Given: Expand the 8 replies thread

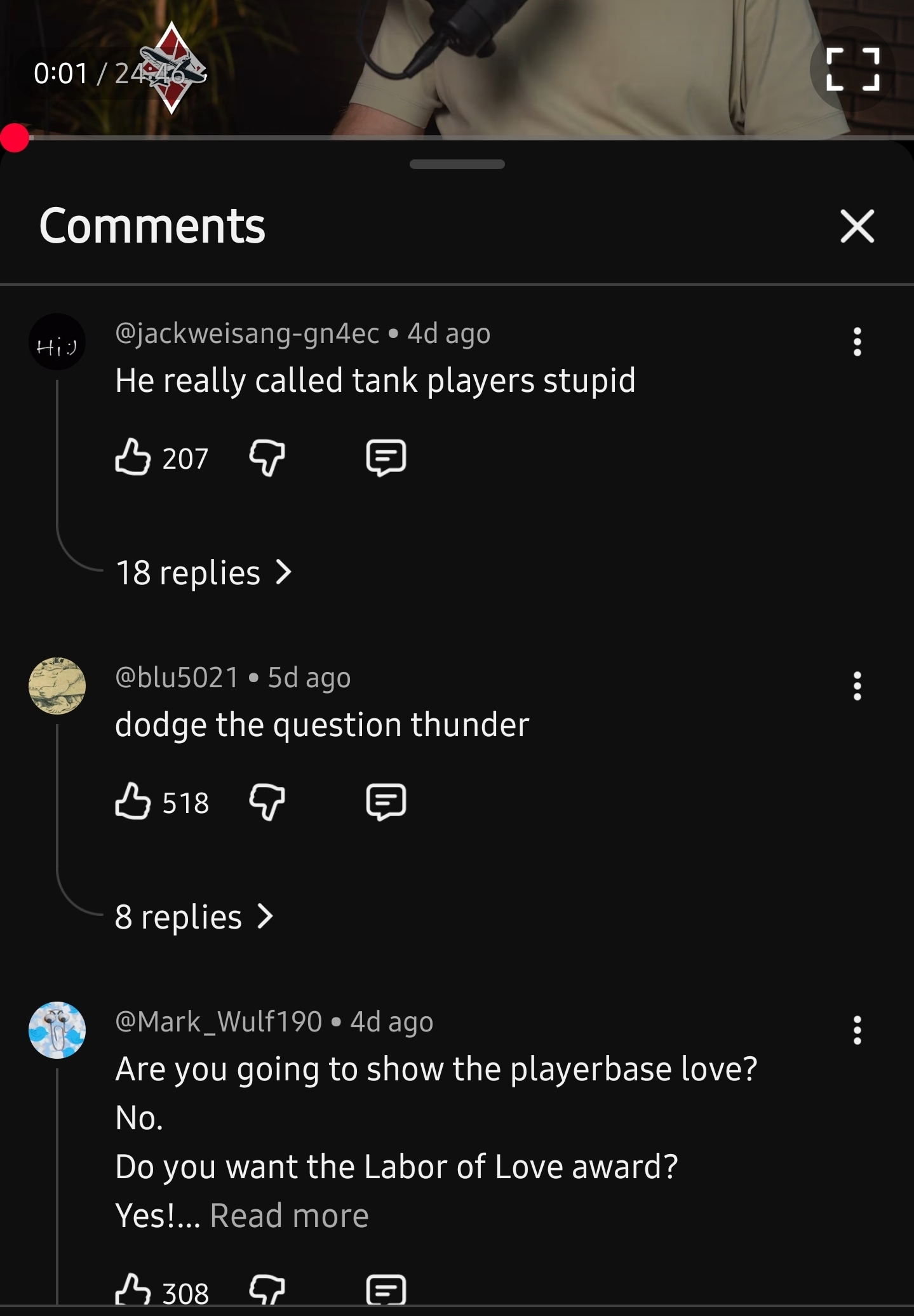Looking at the screenshot, I should (194, 917).
